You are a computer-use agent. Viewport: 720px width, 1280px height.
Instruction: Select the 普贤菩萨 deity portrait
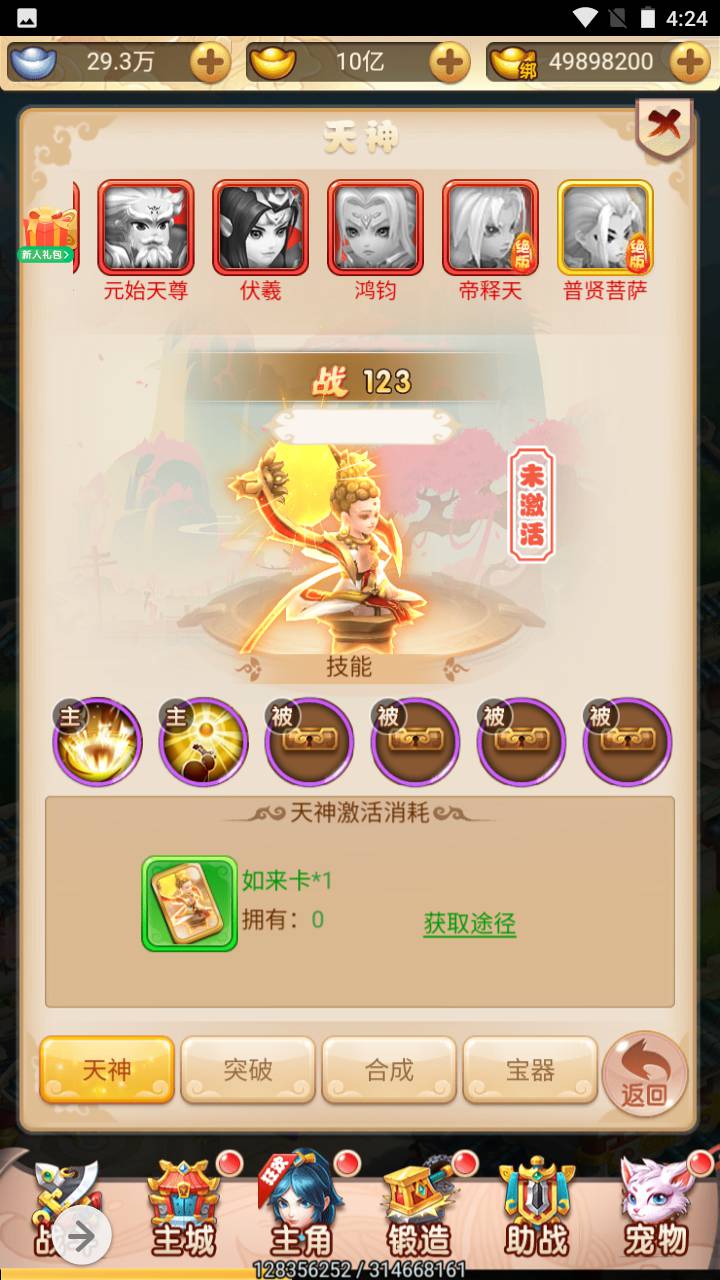605,228
